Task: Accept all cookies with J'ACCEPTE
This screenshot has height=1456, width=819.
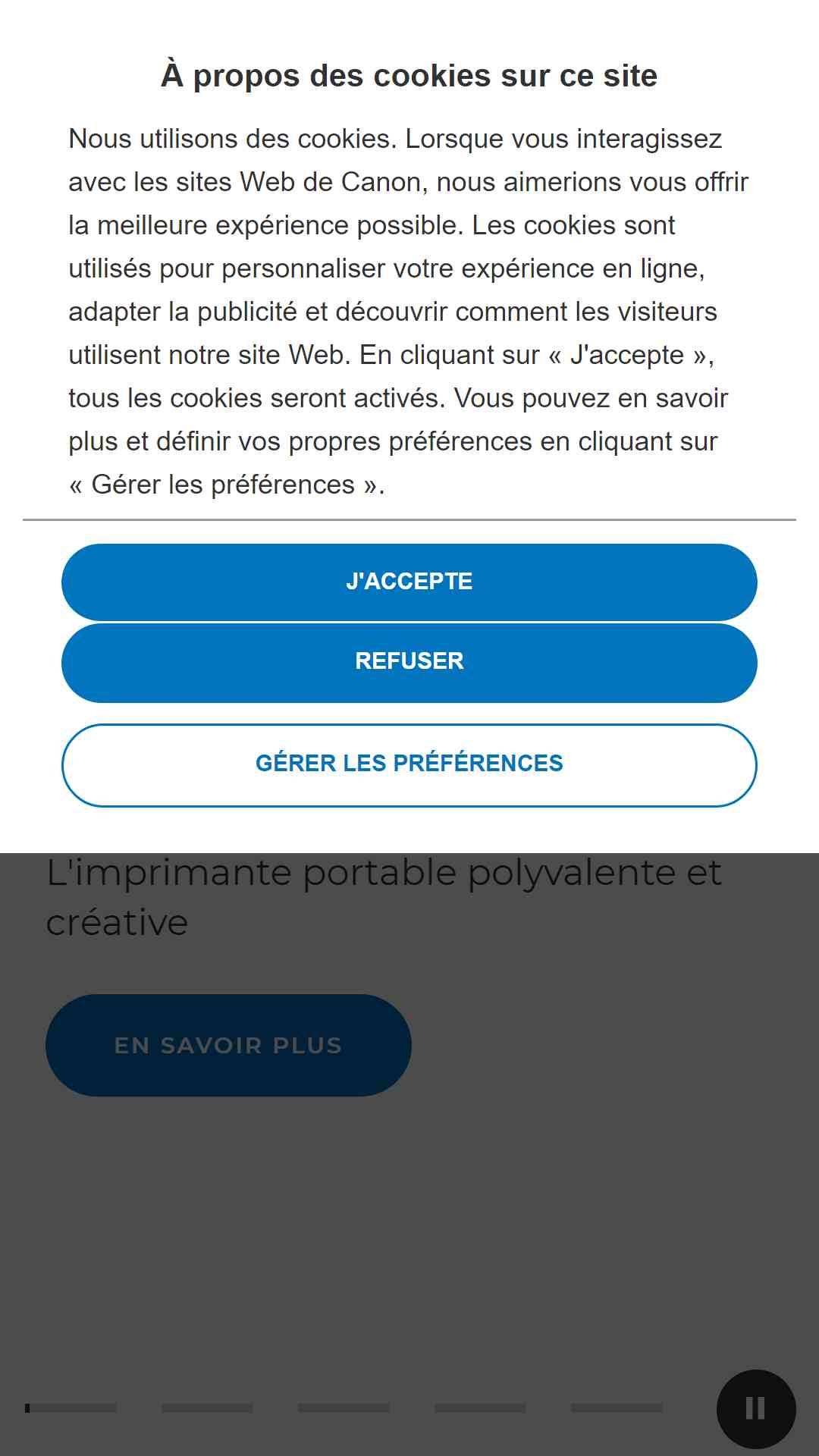Action: [x=409, y=582]
